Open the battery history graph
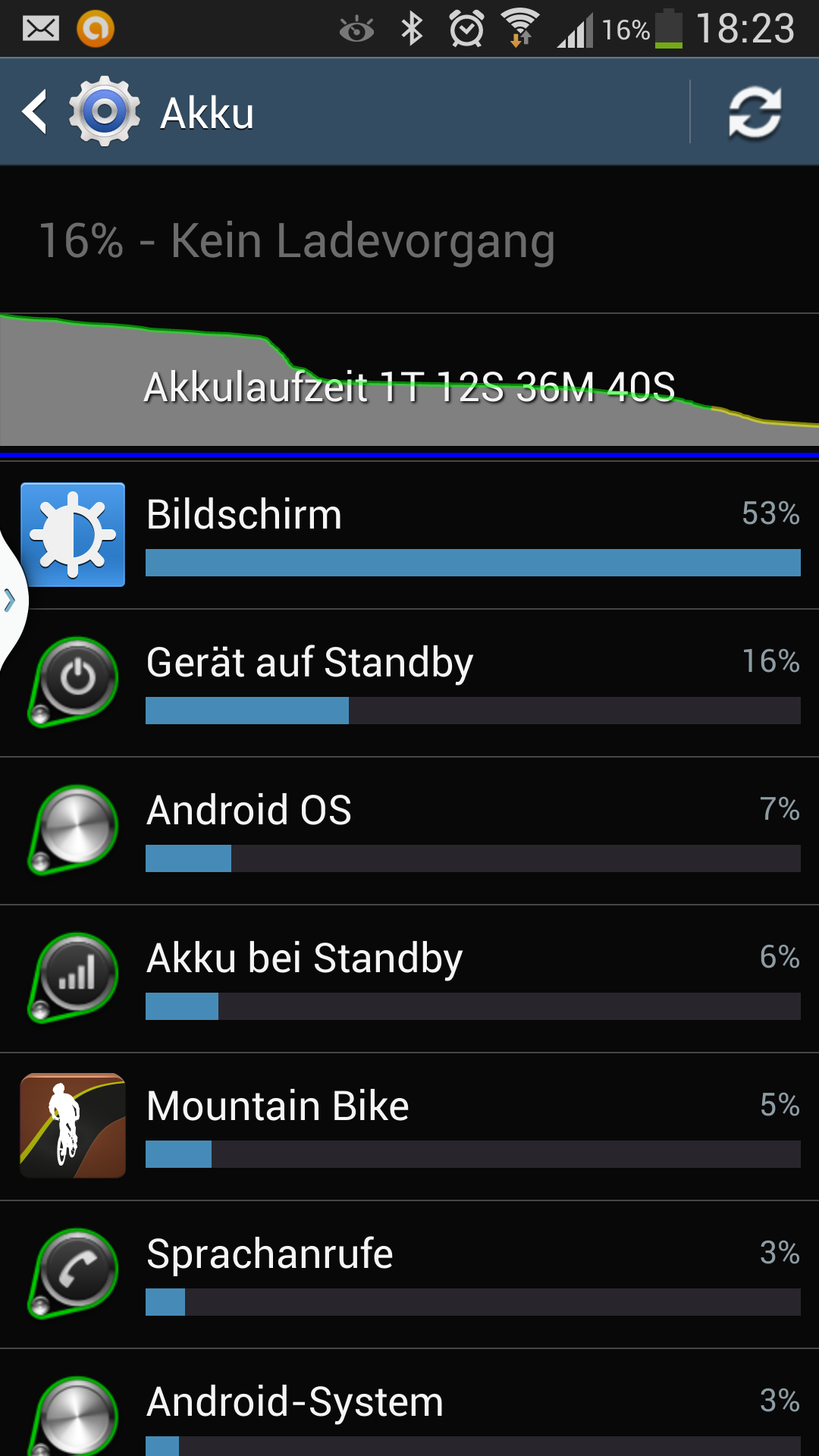The width and height of the screenshot is (819, 1456). click(409, 380)
